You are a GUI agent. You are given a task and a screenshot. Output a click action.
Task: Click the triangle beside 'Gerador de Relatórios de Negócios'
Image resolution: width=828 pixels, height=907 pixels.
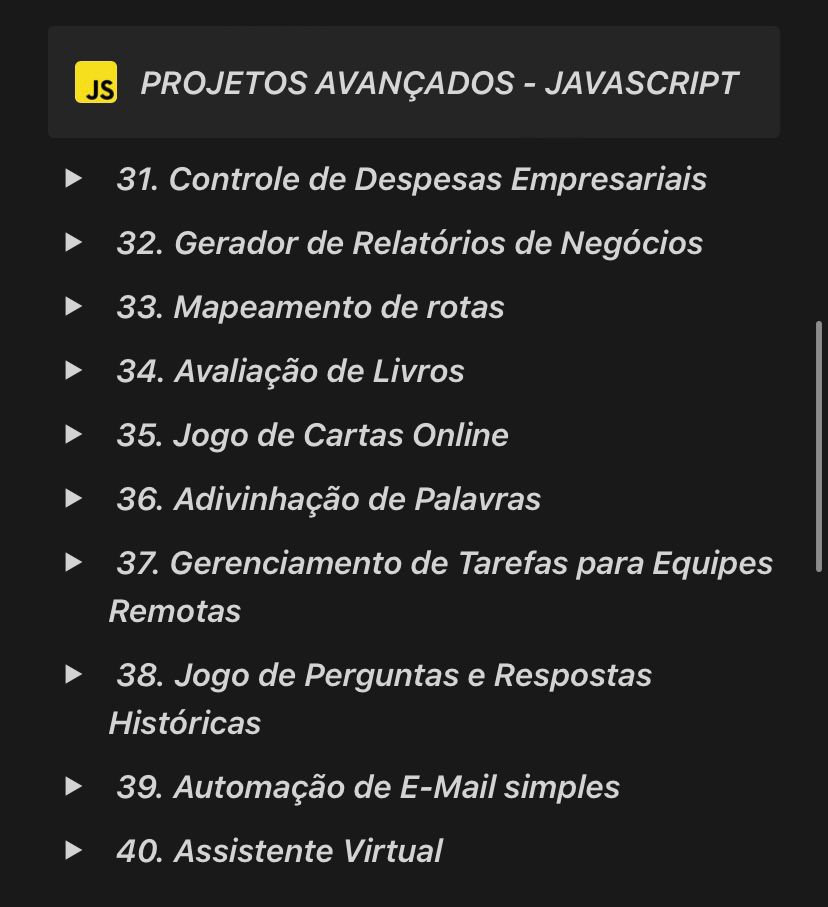72,244
